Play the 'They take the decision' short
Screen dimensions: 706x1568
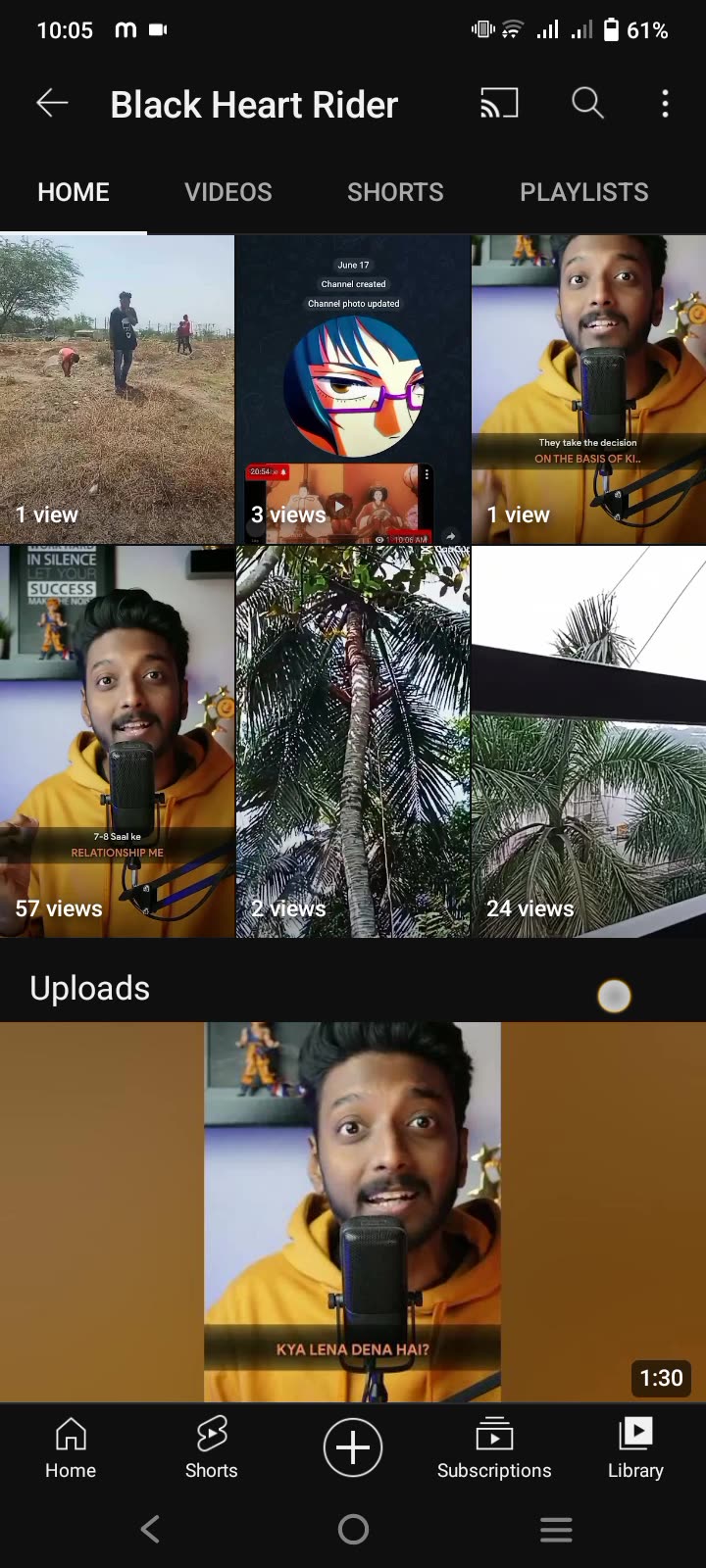pos(588,389)
